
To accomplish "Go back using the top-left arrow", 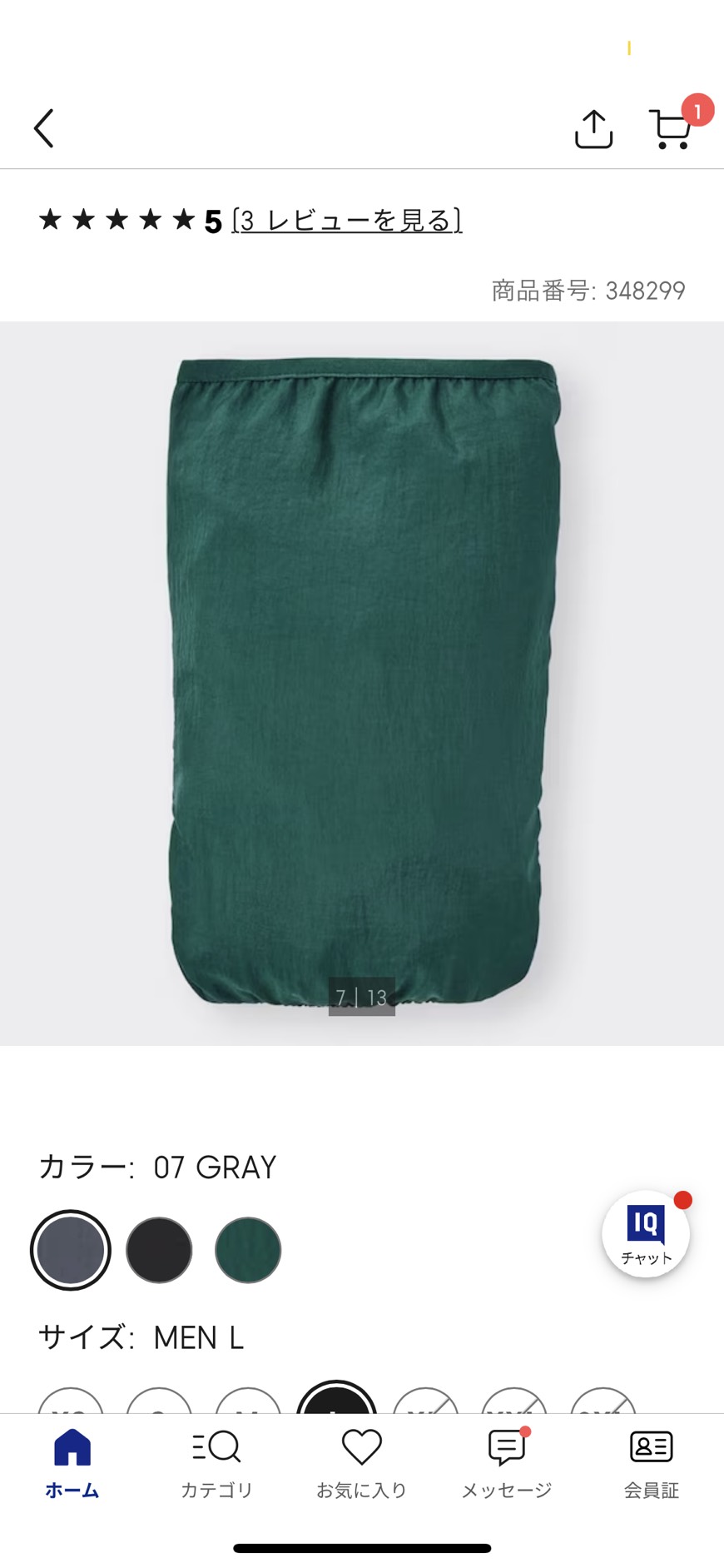I will (44, 128).
